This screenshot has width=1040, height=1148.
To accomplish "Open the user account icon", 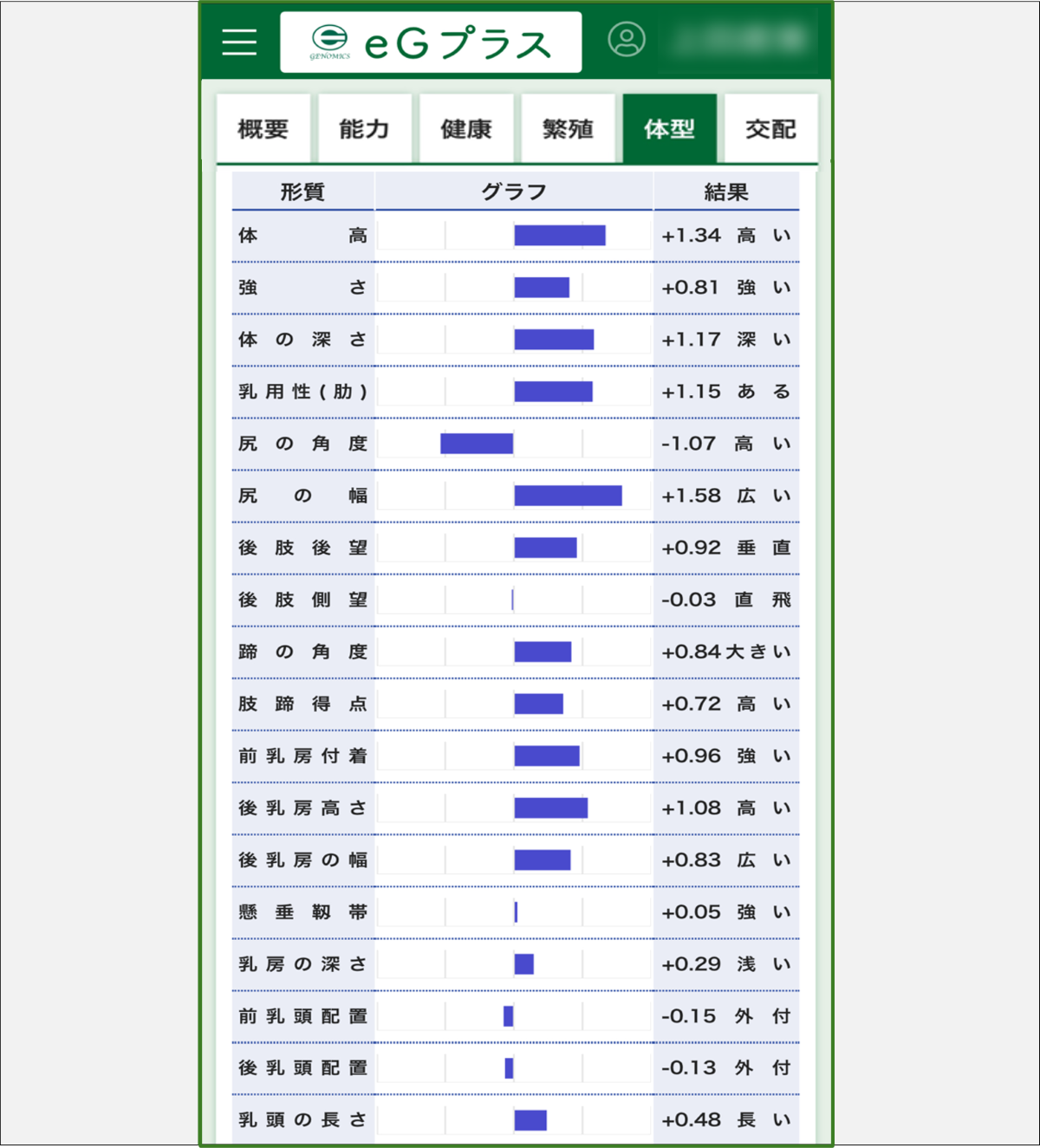I will (626, 40).
